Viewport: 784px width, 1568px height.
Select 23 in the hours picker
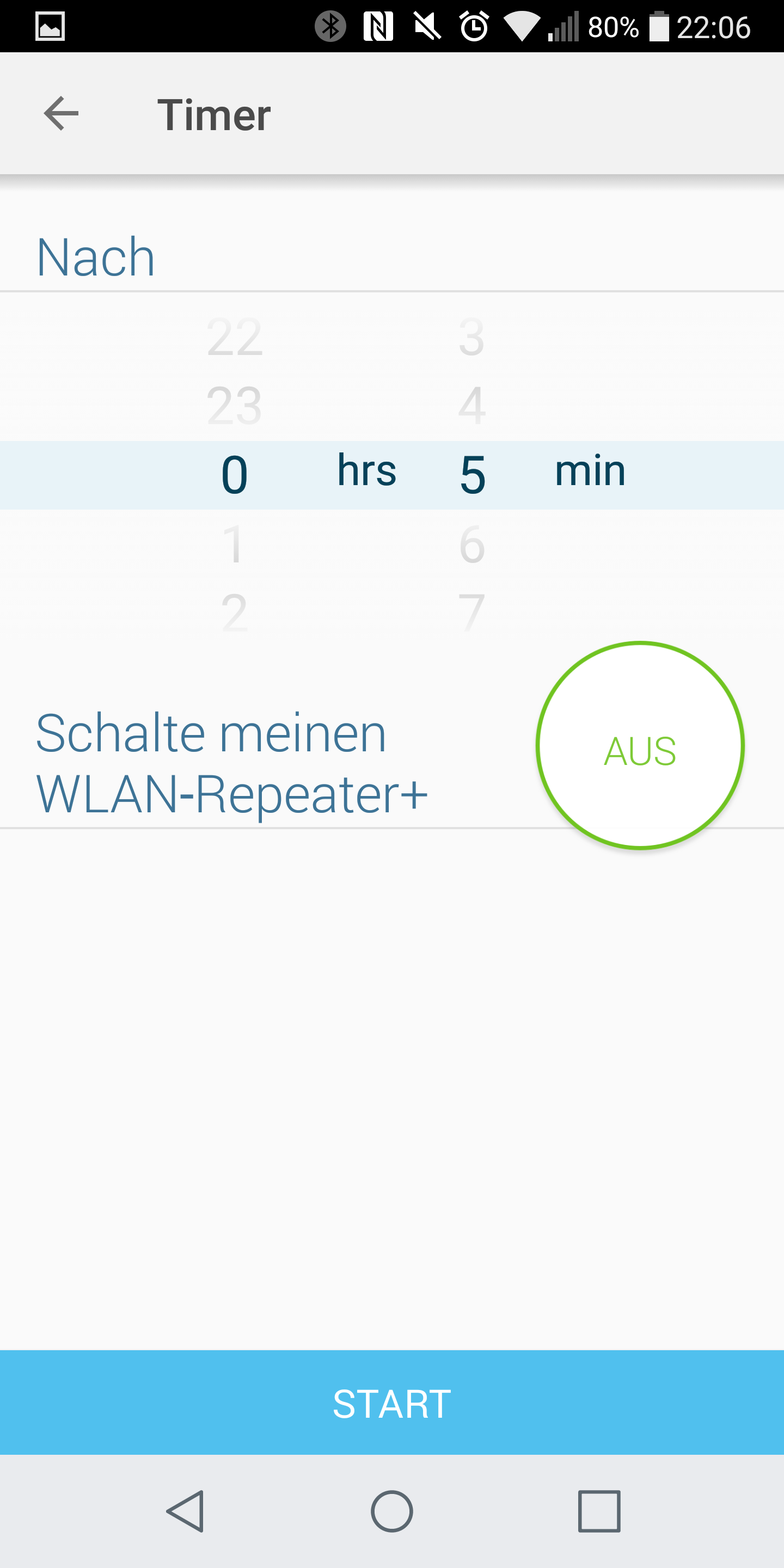[234, 406]
